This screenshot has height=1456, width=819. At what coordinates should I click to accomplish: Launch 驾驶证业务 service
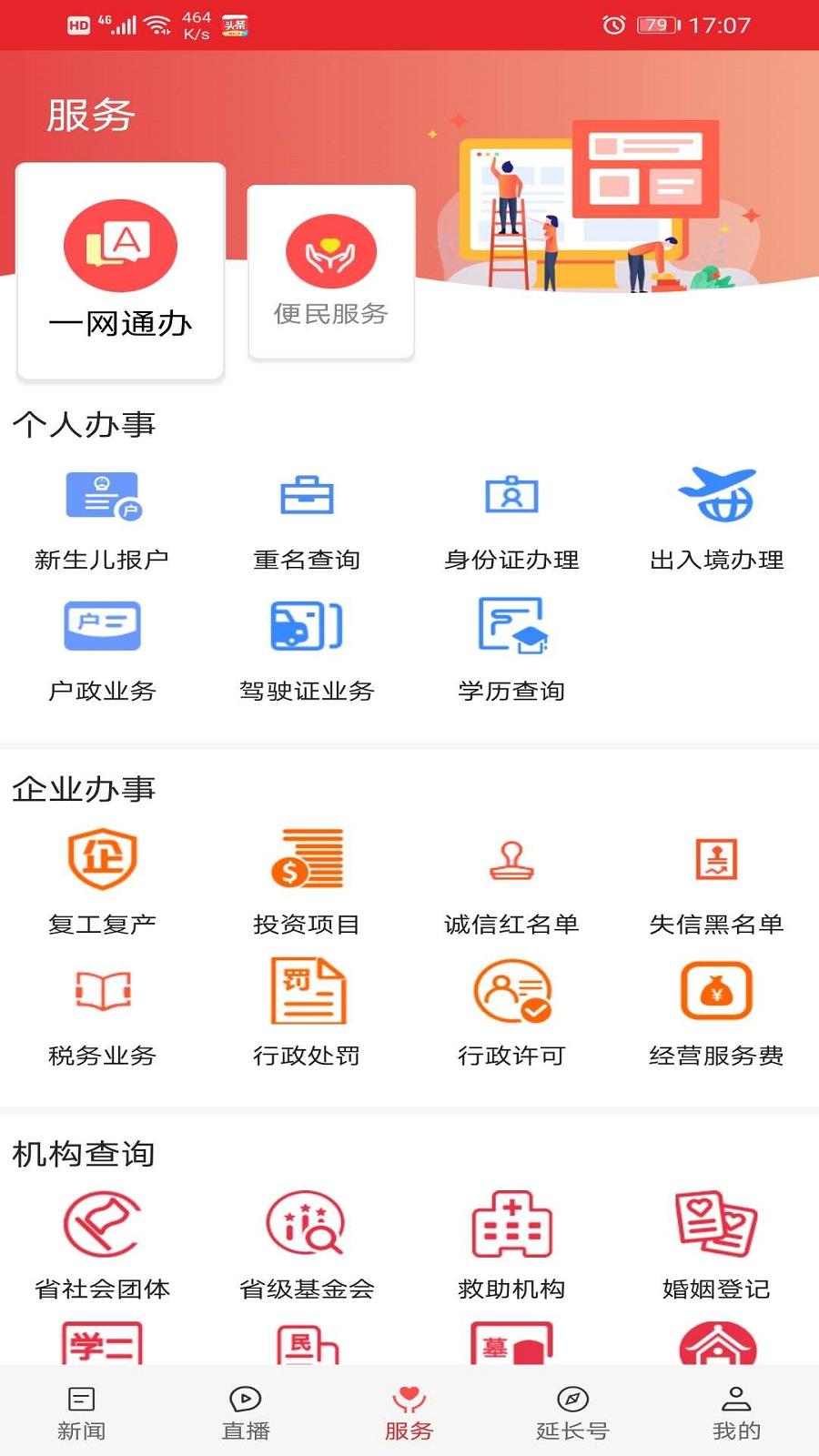307,651
